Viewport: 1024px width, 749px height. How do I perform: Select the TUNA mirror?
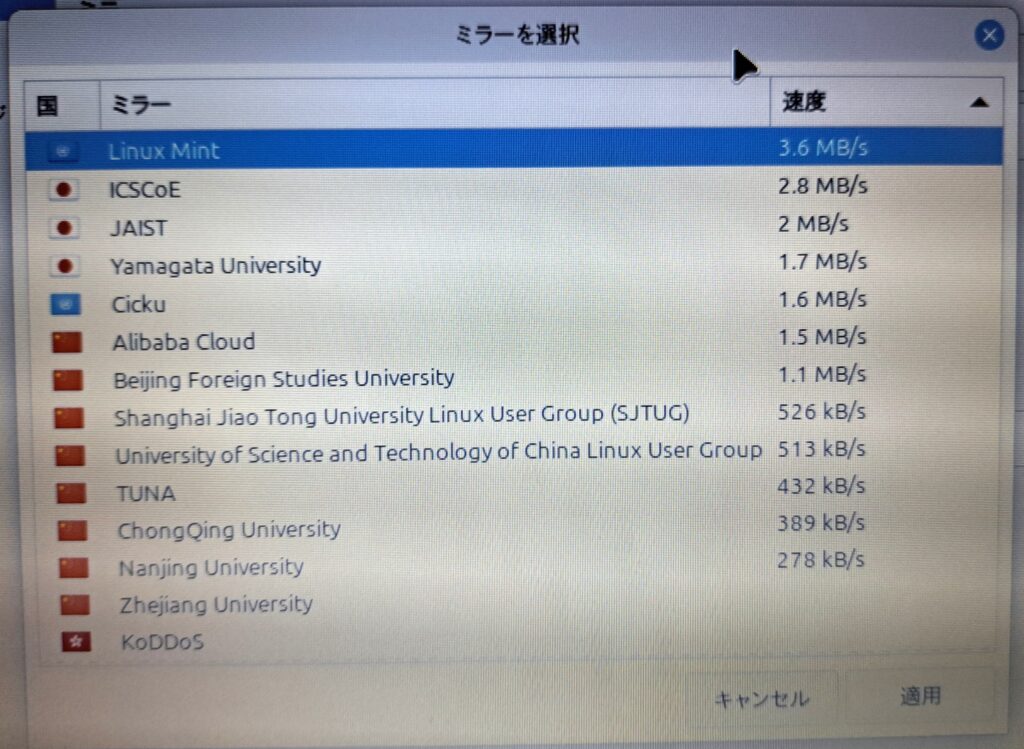(x=145, y=493)
